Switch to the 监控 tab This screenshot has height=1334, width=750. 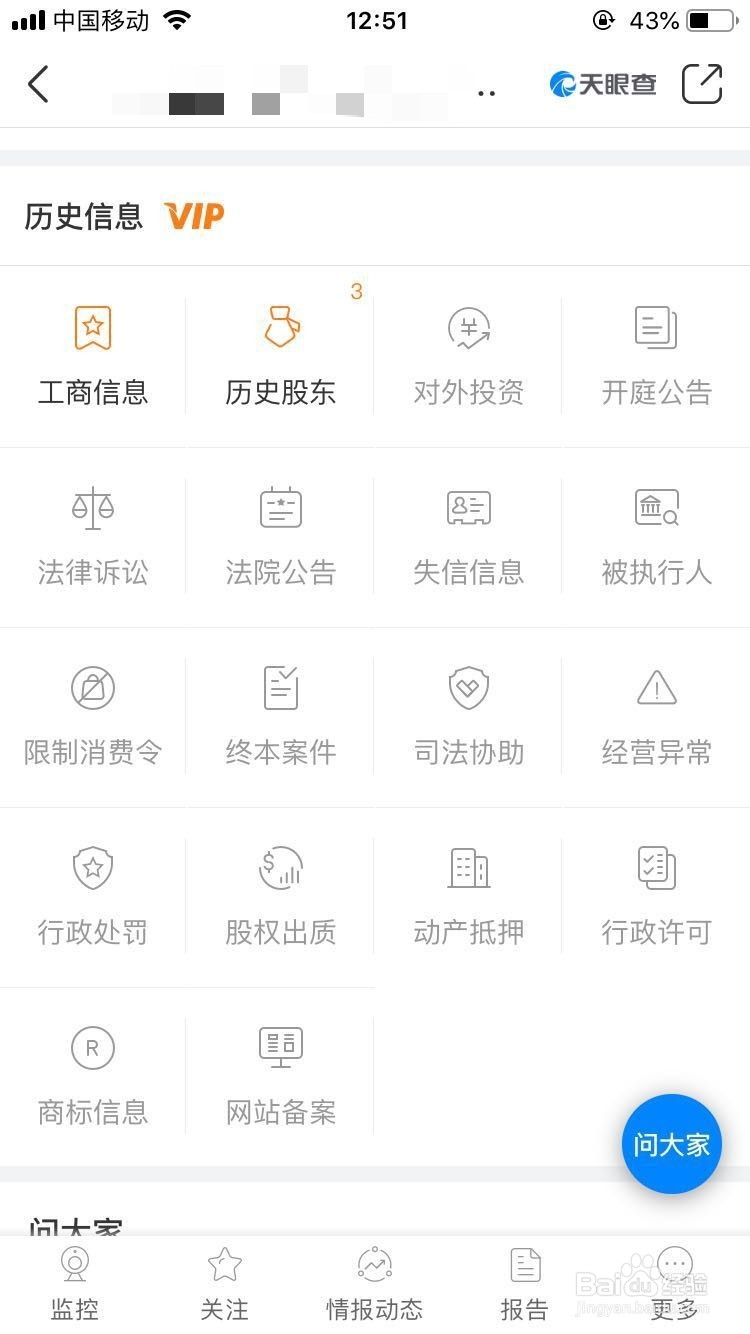point(75,1285)
